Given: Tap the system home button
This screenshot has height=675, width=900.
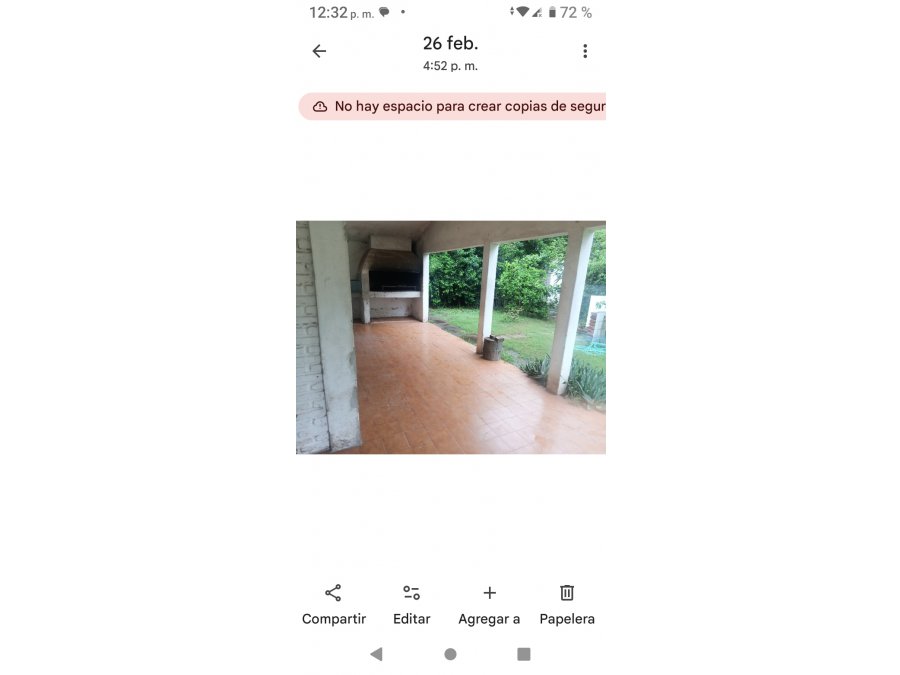Looking at the screenshot, I should (x=450, y=654).
